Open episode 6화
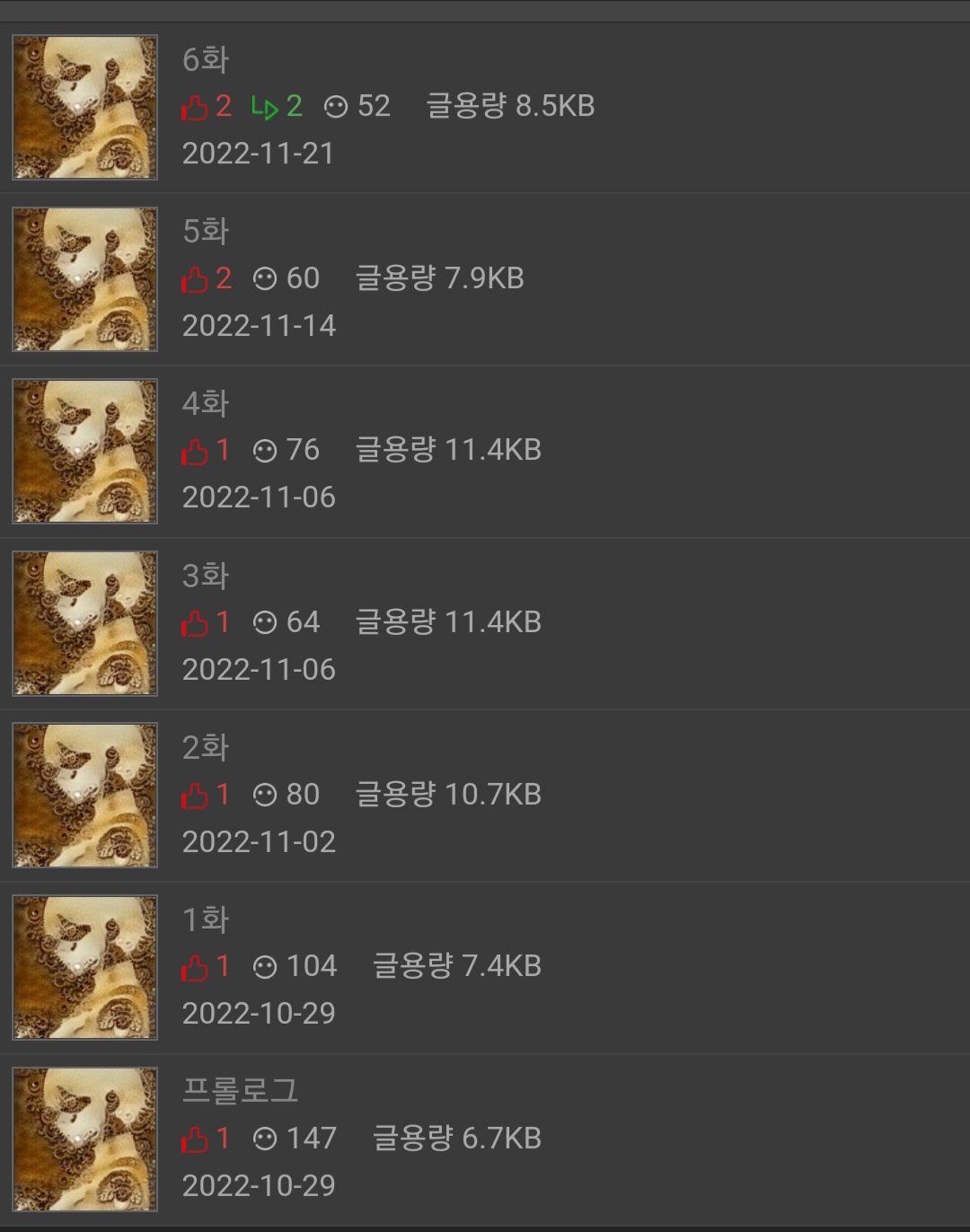970x1232 pixels. (206, 60)
